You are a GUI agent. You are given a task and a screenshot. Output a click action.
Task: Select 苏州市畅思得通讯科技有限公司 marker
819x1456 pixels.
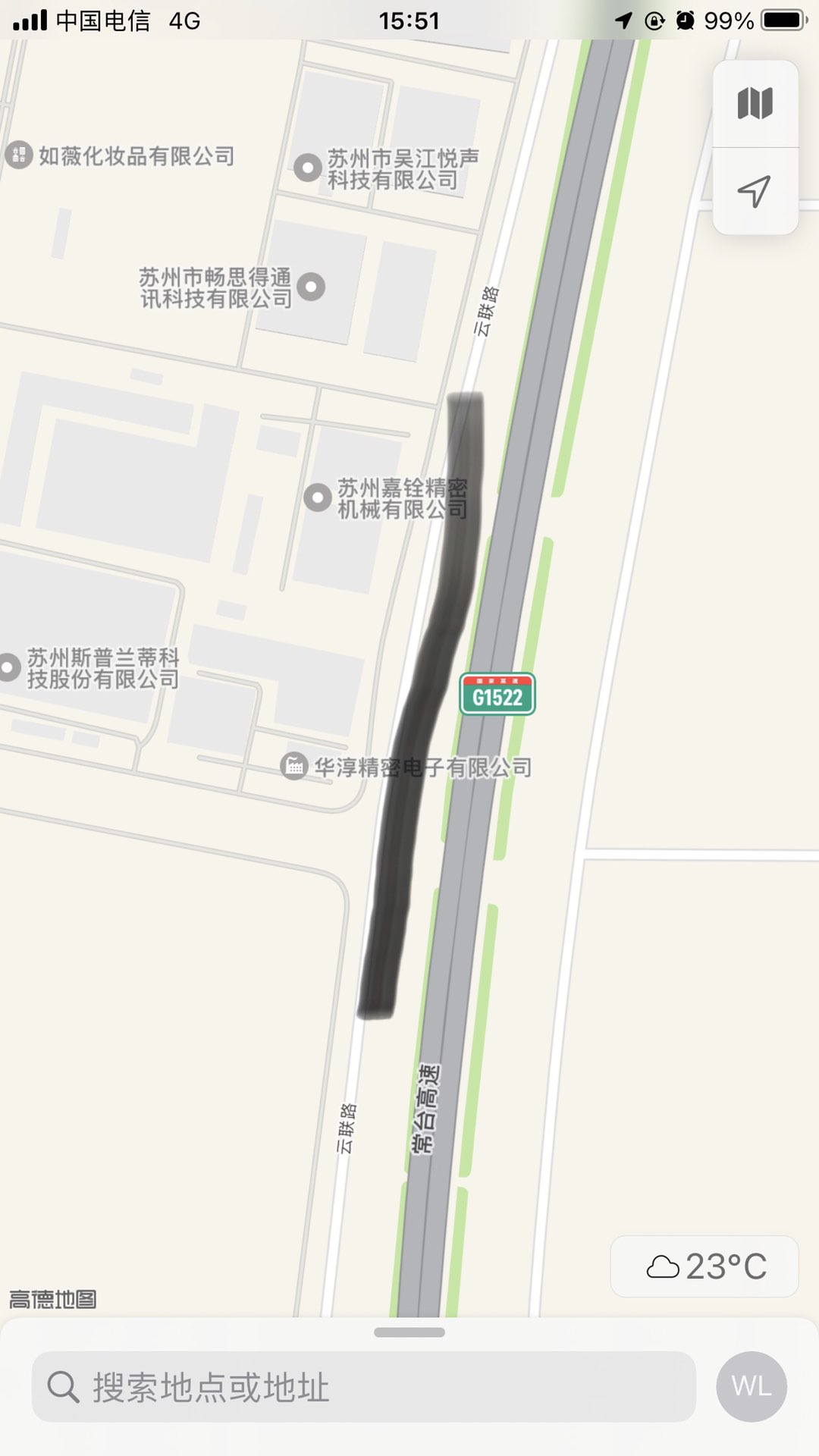[x=311, y=287]
